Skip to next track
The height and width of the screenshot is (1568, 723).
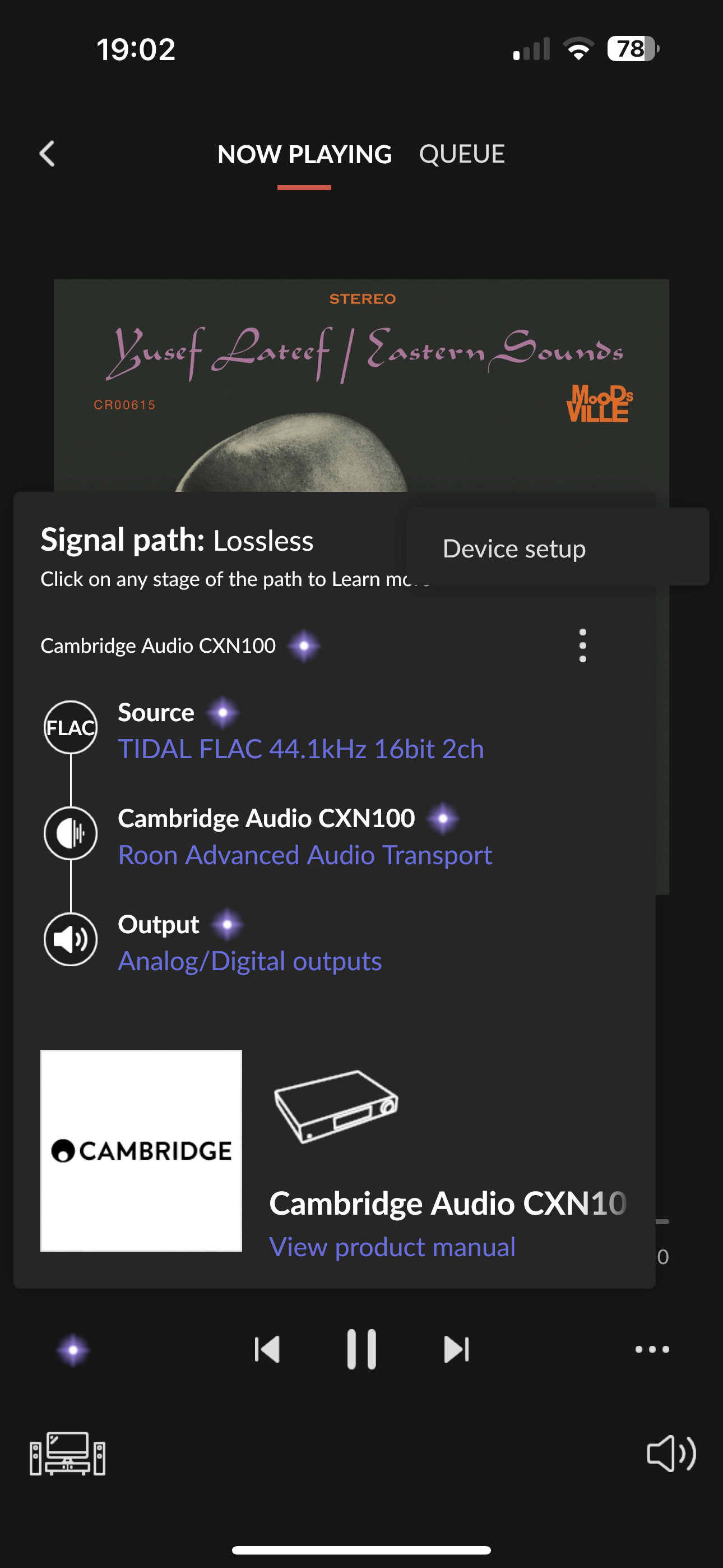point(456,1349)
